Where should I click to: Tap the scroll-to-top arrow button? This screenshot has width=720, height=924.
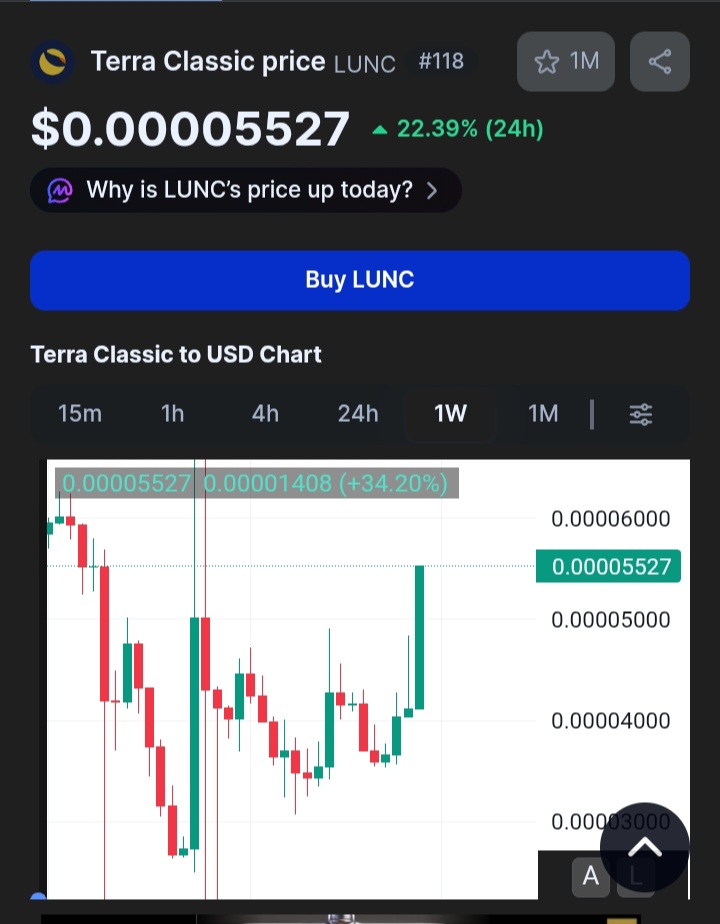click(x=645, y=848)
